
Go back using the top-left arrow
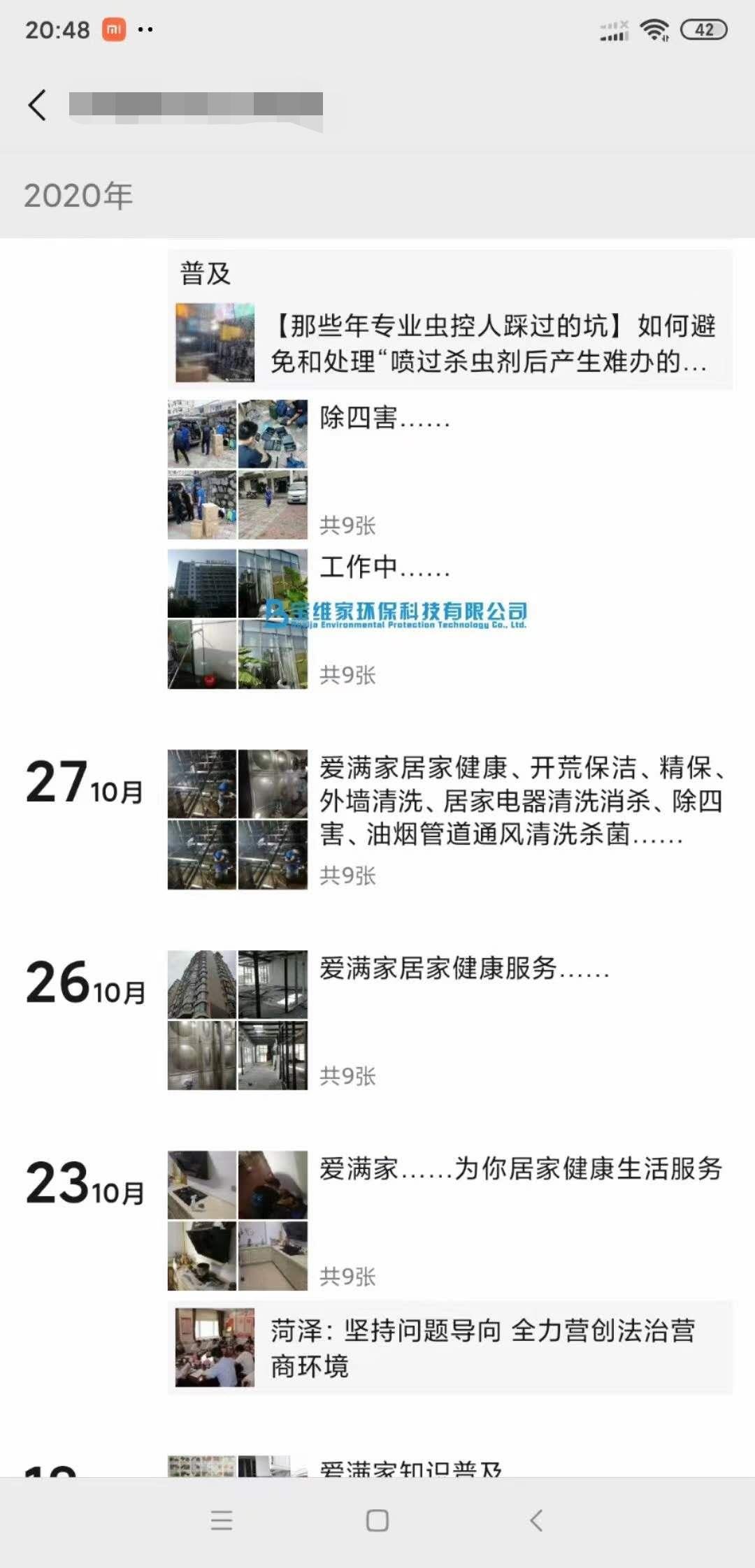pyautogui.click(x=38, y=106)
